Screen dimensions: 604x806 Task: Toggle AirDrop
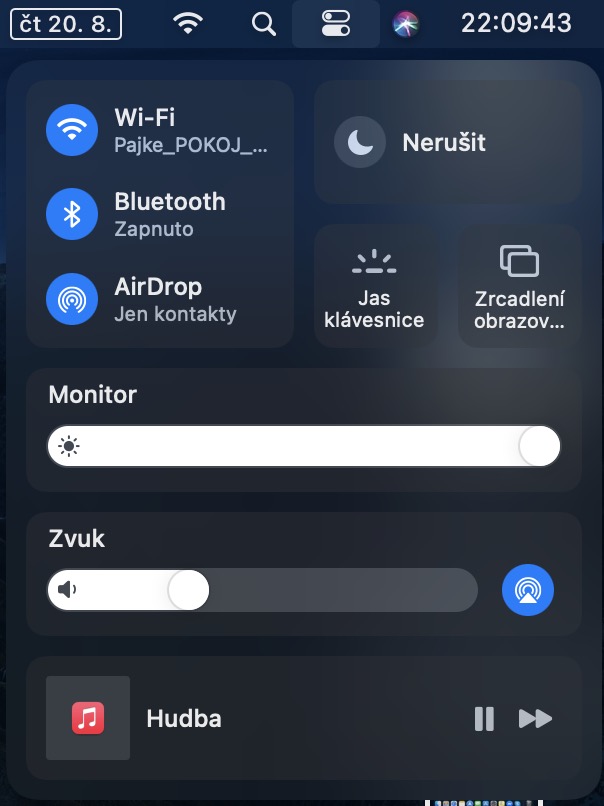pyautogui.click(x=72, y=299)
